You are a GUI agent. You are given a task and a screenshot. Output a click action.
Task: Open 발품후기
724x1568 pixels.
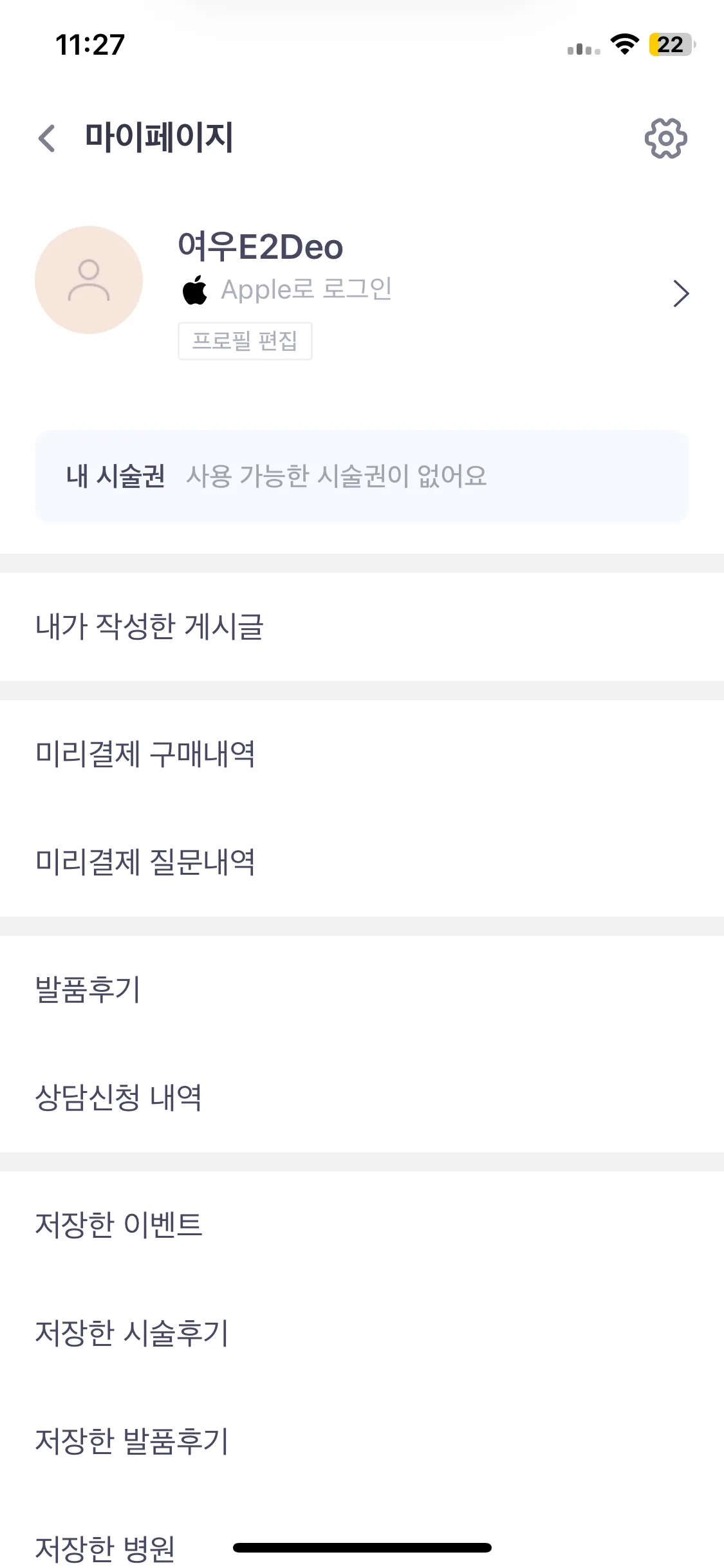coord(362,989)
